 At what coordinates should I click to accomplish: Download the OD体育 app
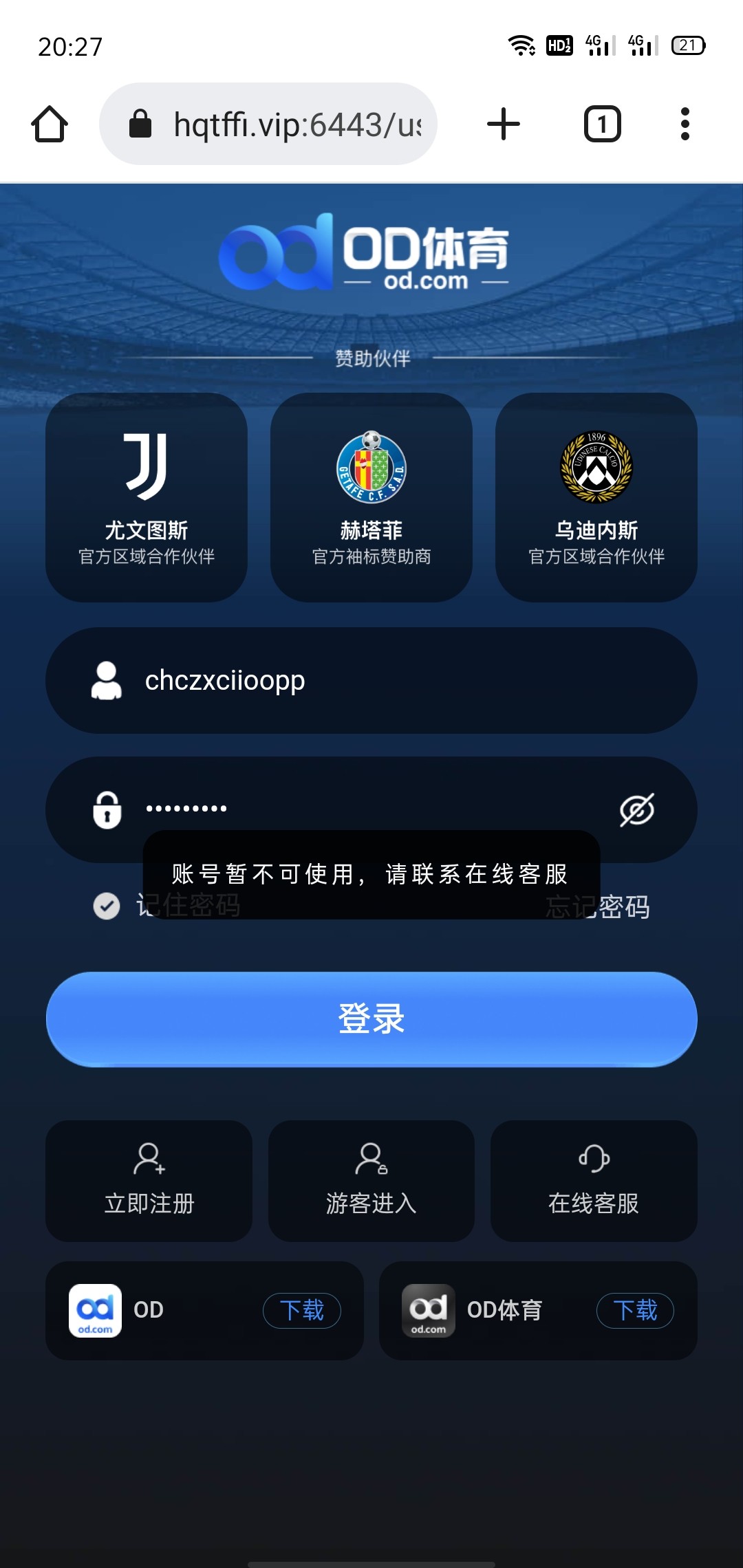coord(634,1310)
